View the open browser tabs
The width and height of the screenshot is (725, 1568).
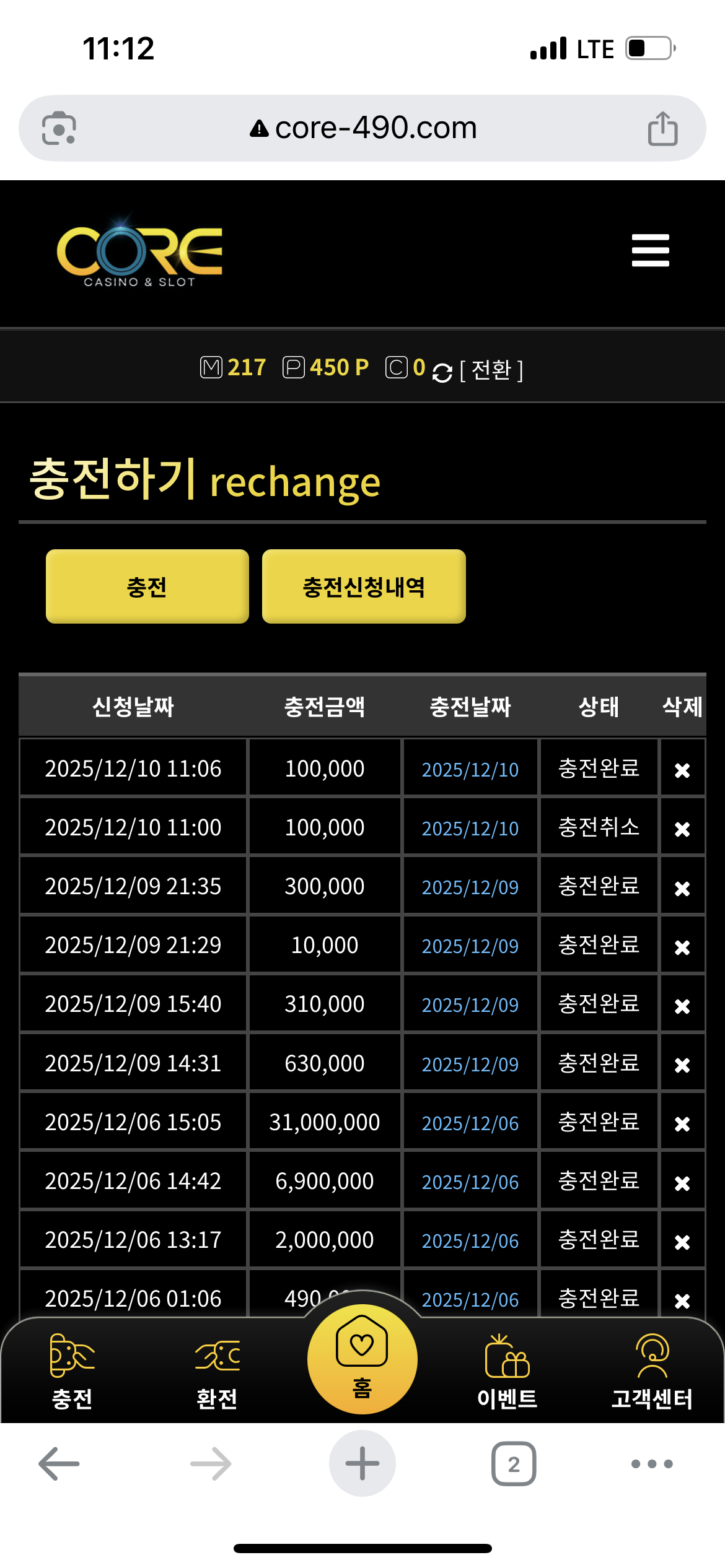pos(514,1463)
